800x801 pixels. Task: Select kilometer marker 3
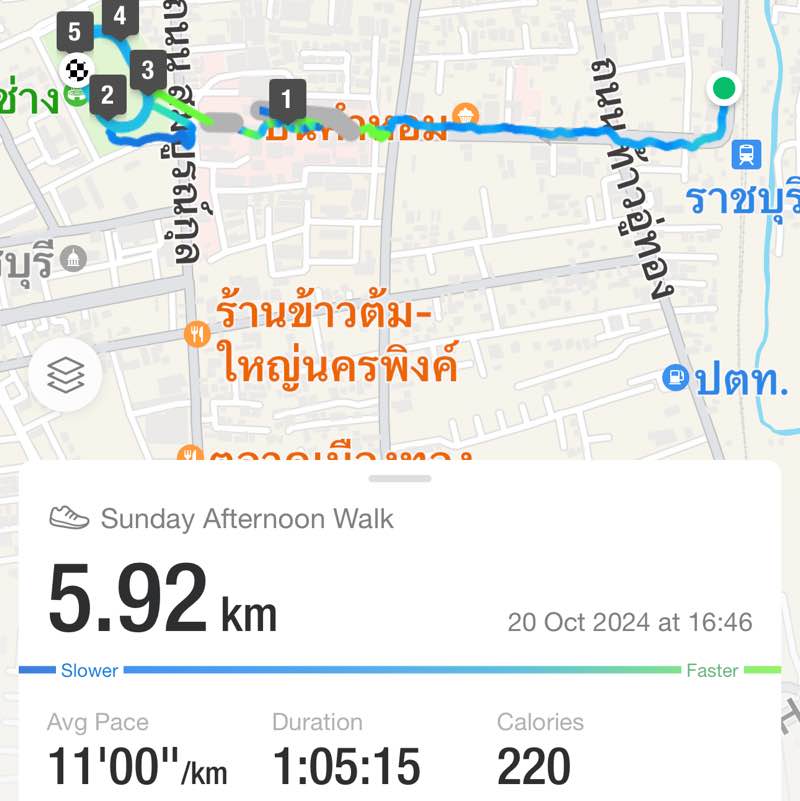[x=146, y=69]
